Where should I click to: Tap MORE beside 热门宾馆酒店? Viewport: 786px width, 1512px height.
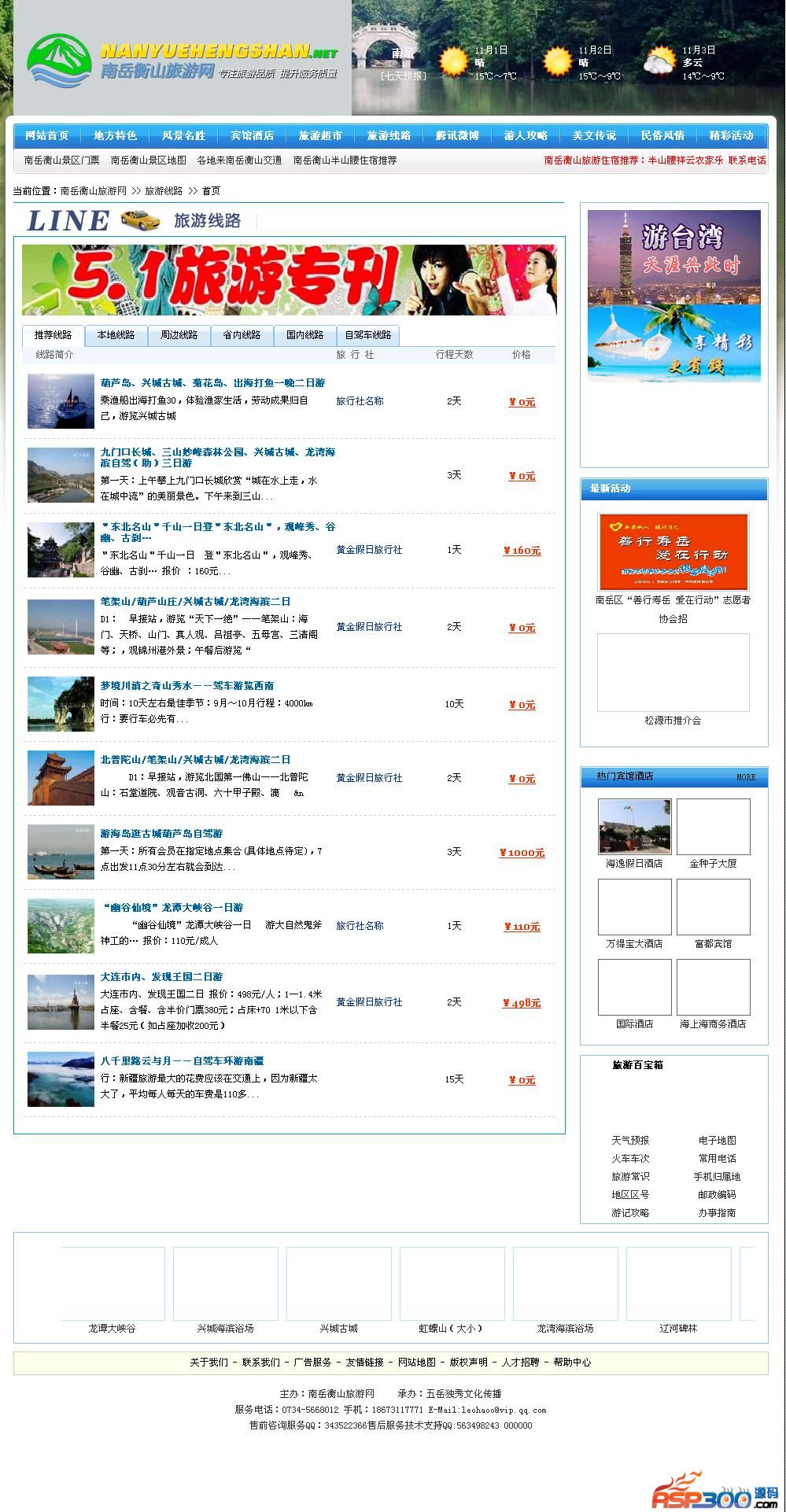point(746,777)
